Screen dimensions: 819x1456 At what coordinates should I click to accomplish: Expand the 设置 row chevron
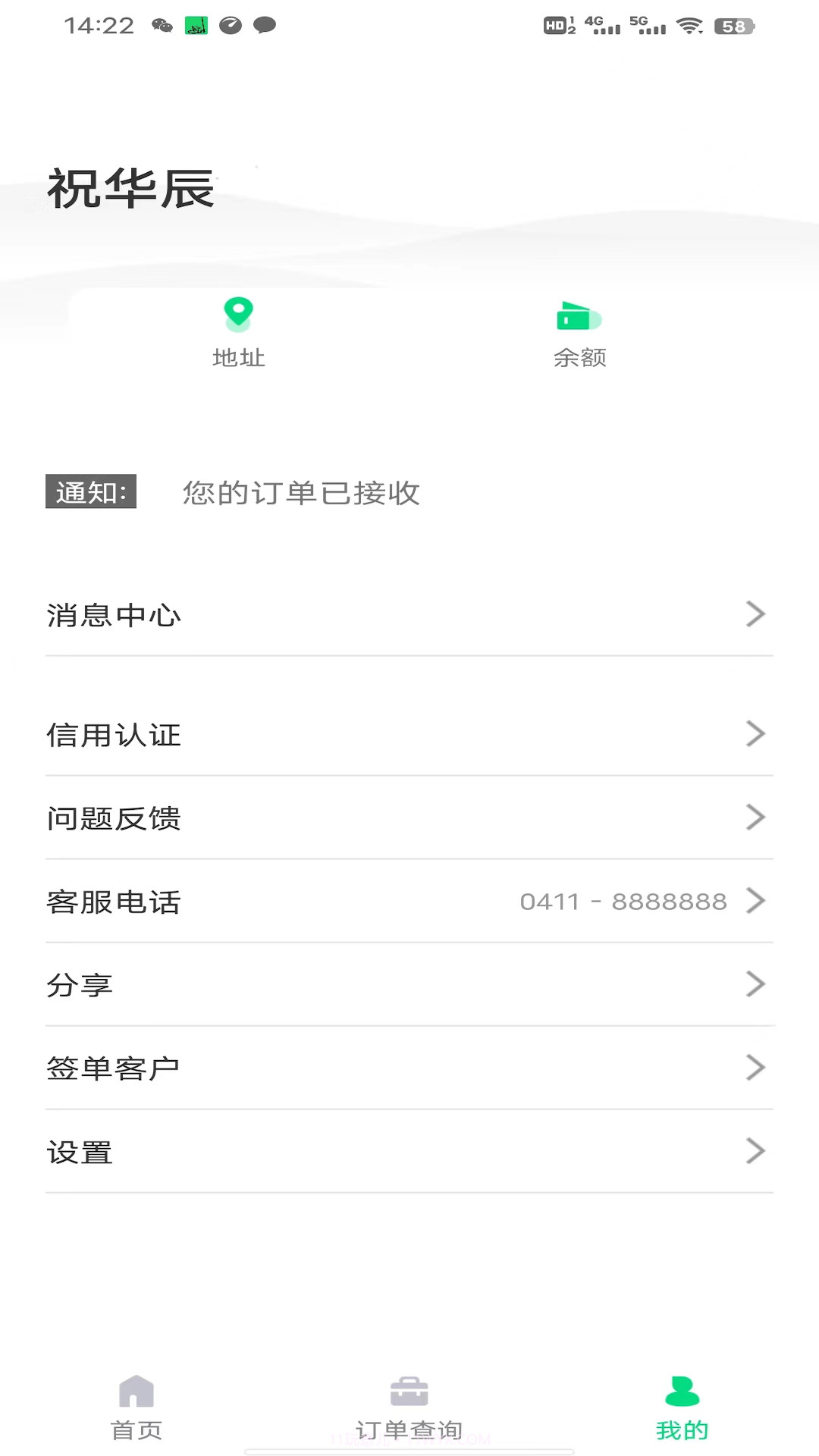coord(755,1151)
